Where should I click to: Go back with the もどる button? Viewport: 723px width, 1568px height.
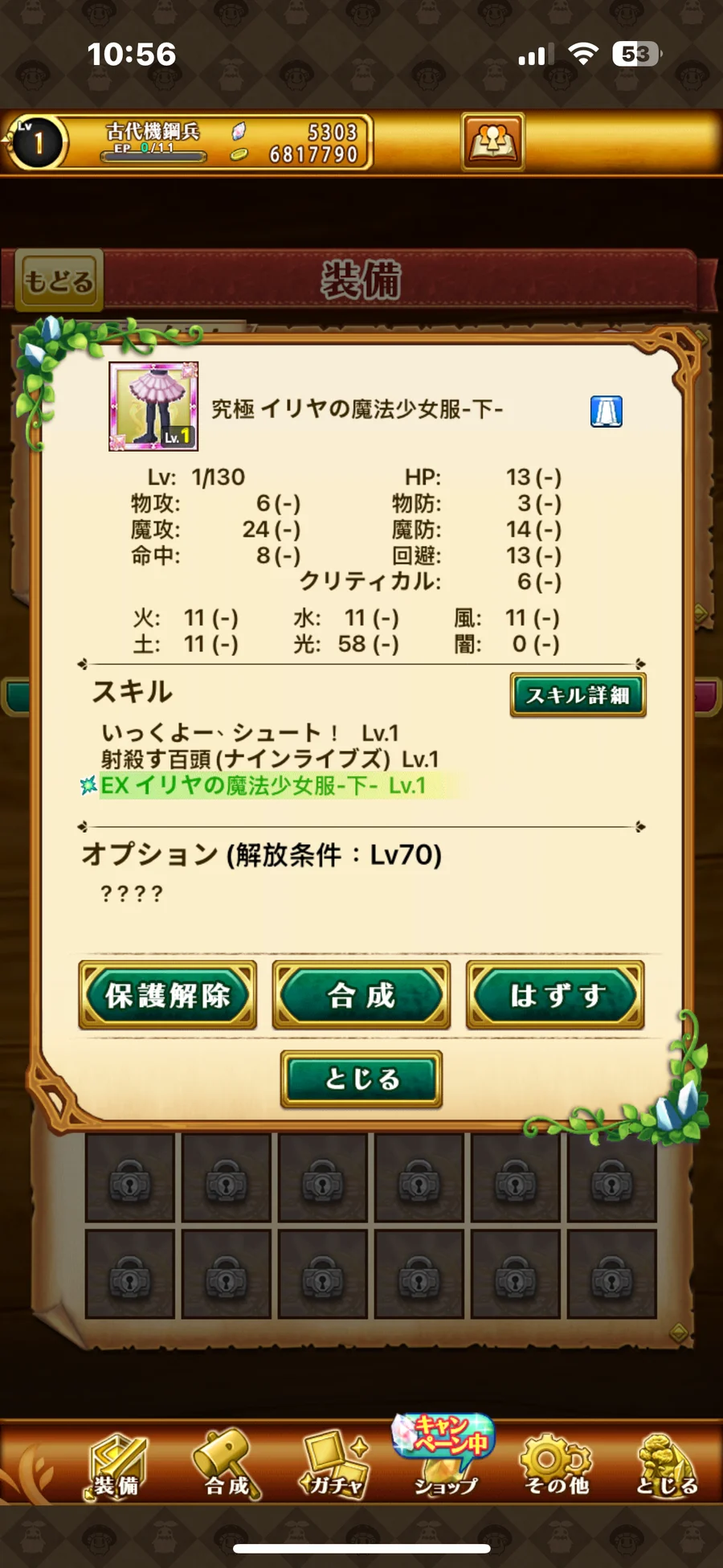[x=59, y=280]
